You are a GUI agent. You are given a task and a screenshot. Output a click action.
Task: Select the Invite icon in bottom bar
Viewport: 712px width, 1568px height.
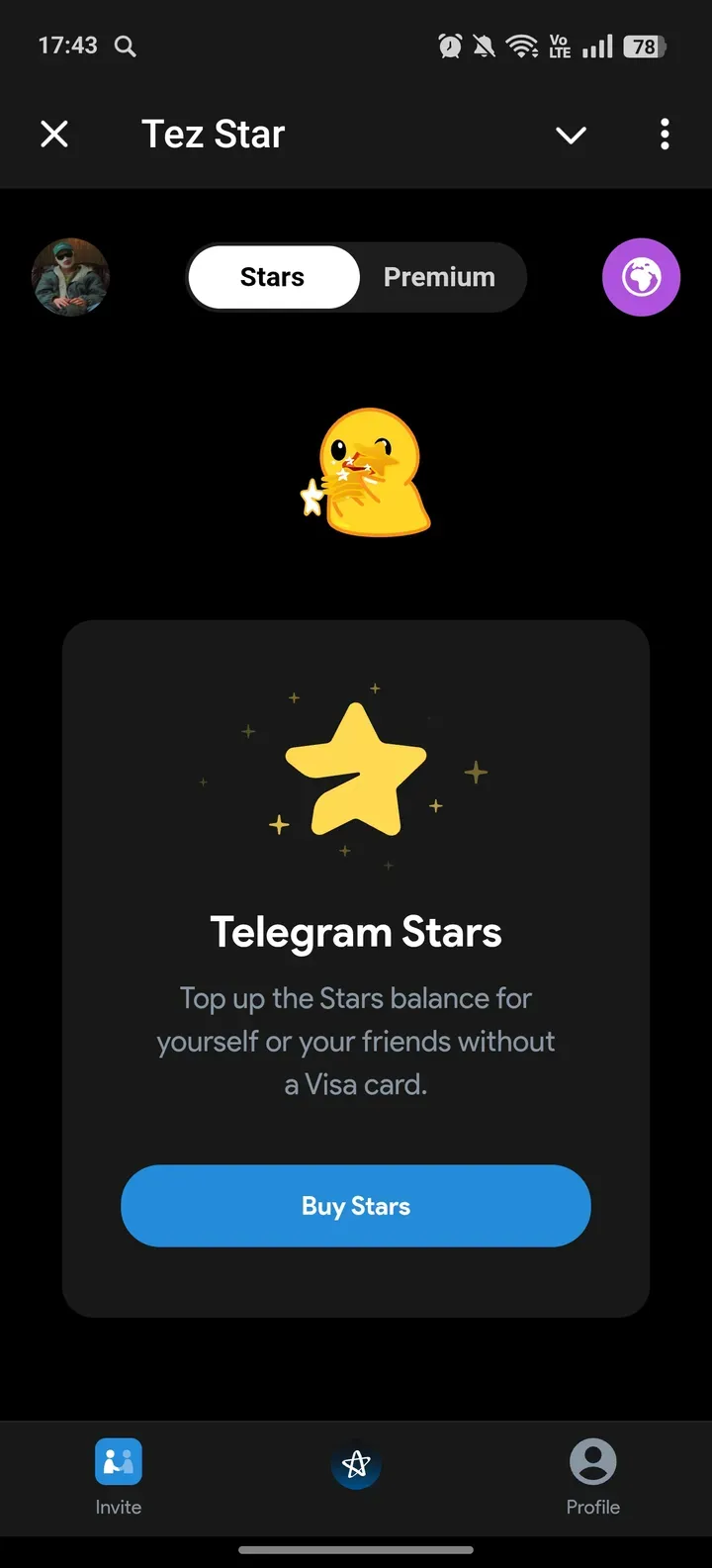coord(118,1459)
